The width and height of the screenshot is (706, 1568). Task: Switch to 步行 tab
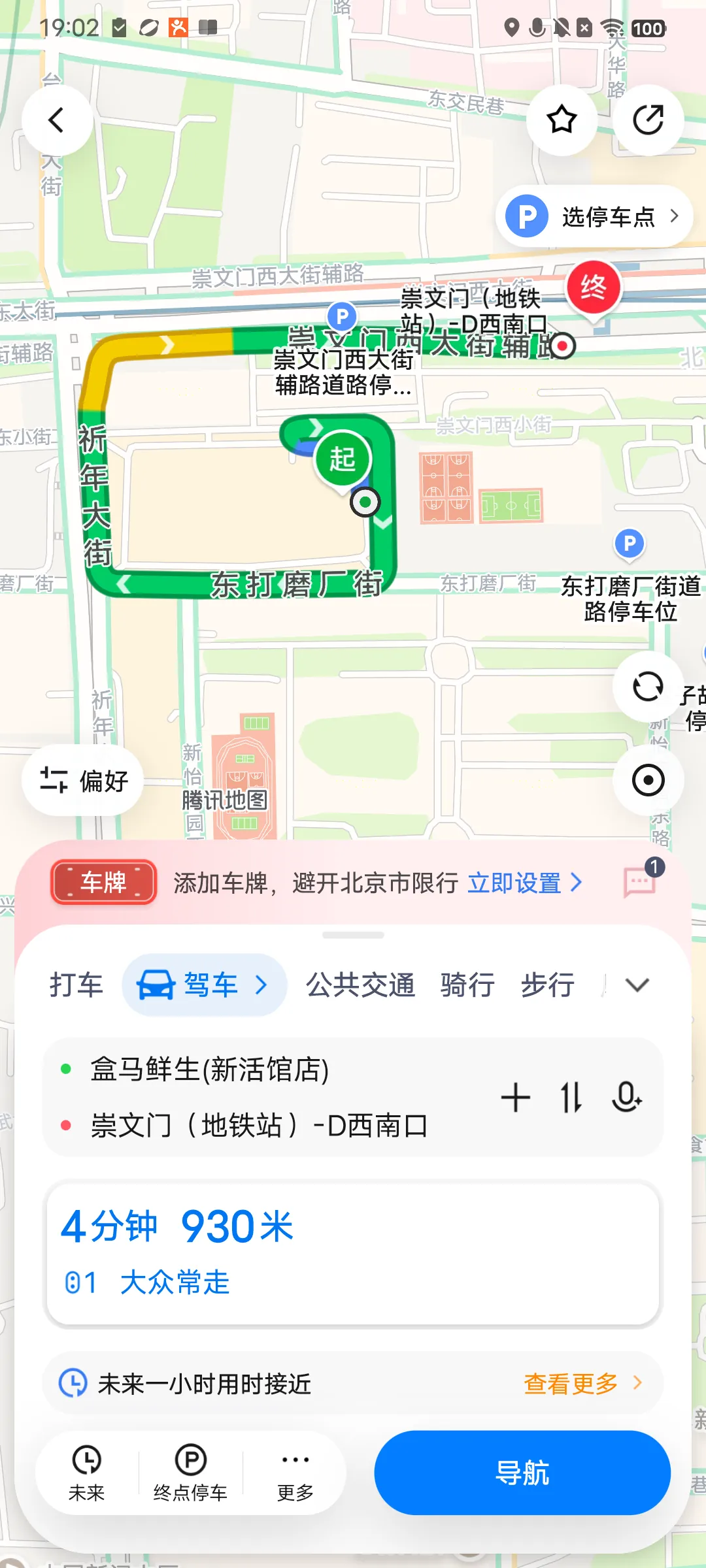tap(548, 985)
